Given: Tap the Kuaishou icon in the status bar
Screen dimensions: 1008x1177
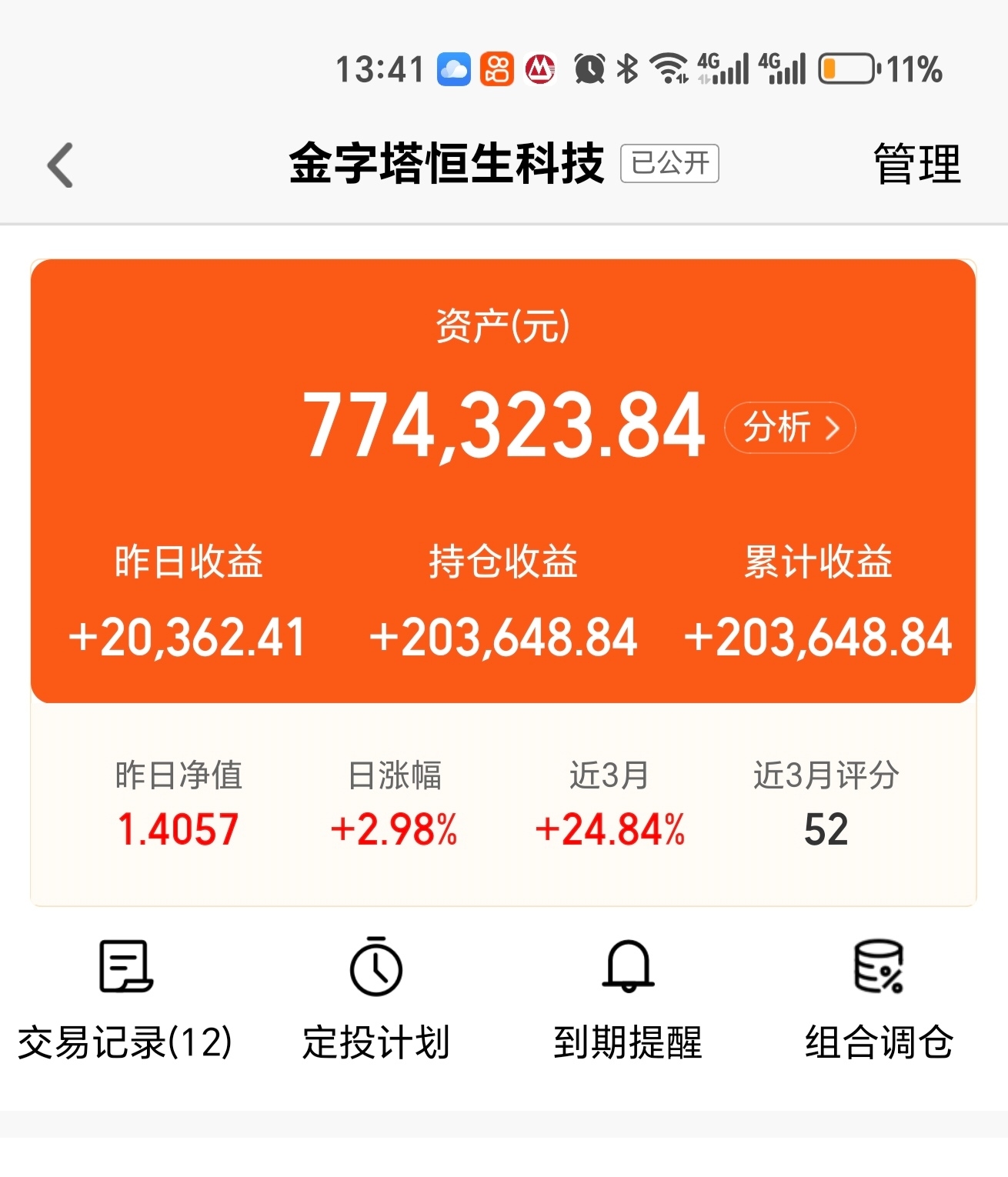Looking at the screenshot, I should pos(497,70).
